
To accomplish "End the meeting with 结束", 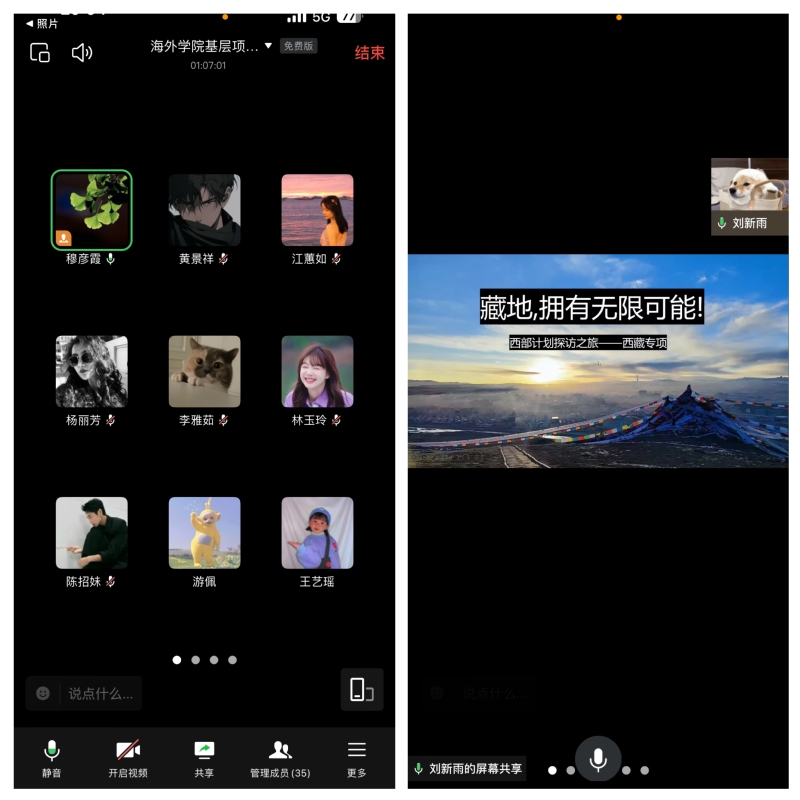I will click(369, 53).
